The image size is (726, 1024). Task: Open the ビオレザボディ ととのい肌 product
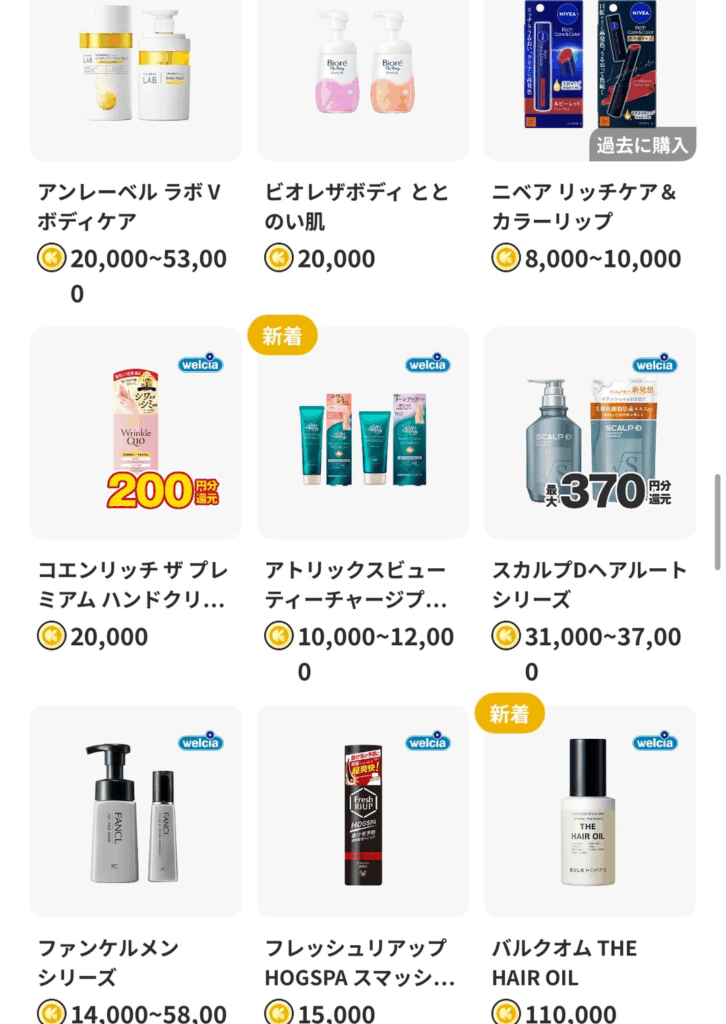pos(362,80)
